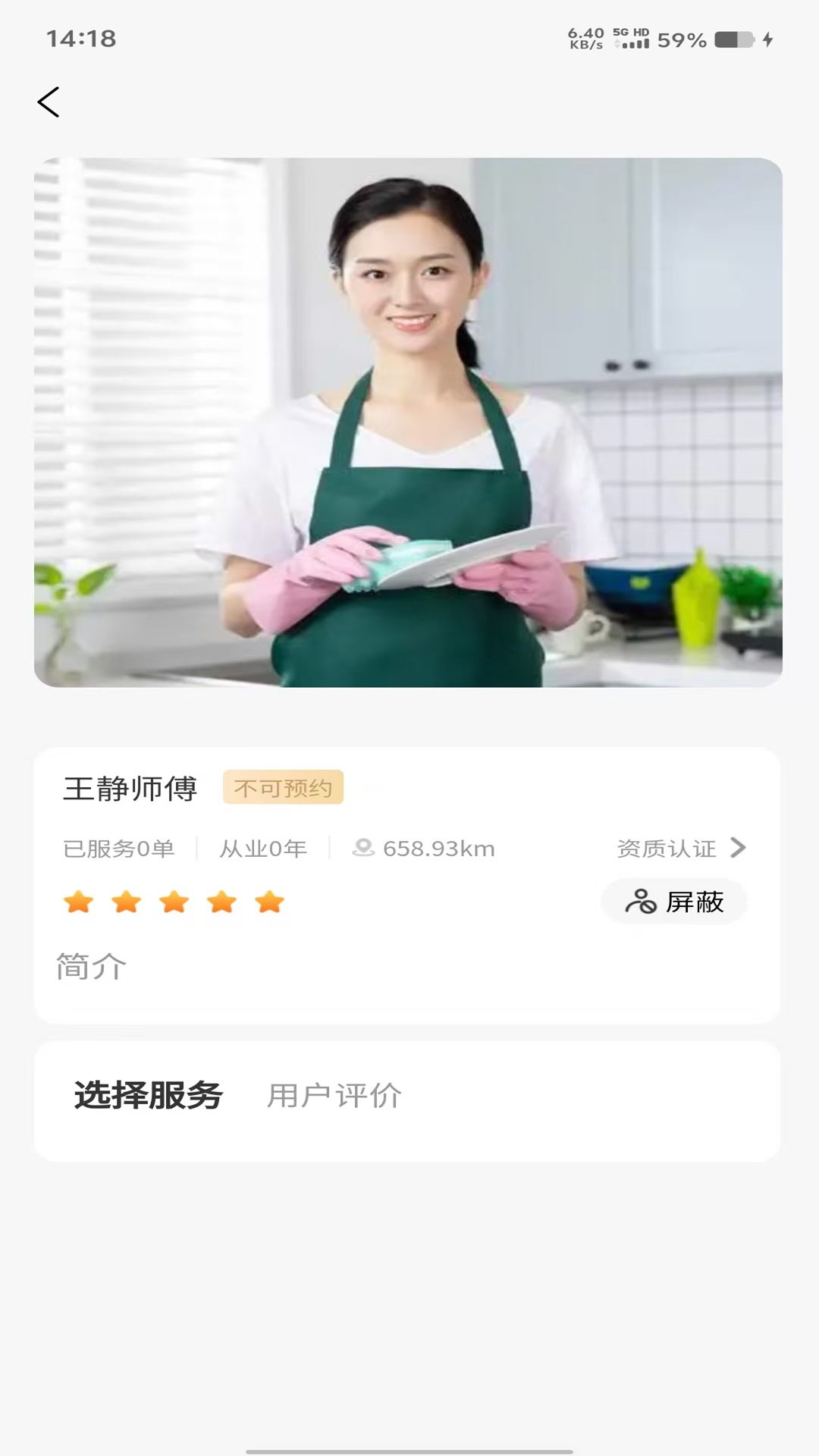819x1456 pixels.
Task: Open 资质认证 qualification certification
Action: point(680,848)
